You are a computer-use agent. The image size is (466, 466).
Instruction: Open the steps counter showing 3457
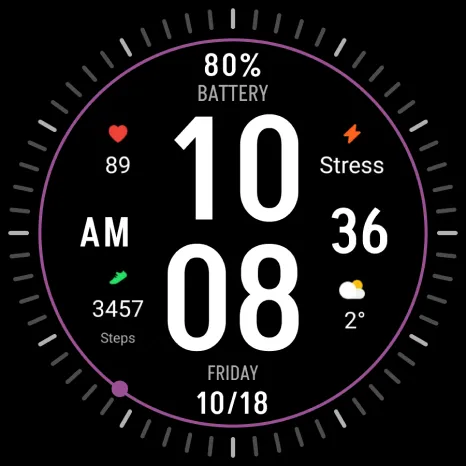pyautogui.click(x=118, y=308)
